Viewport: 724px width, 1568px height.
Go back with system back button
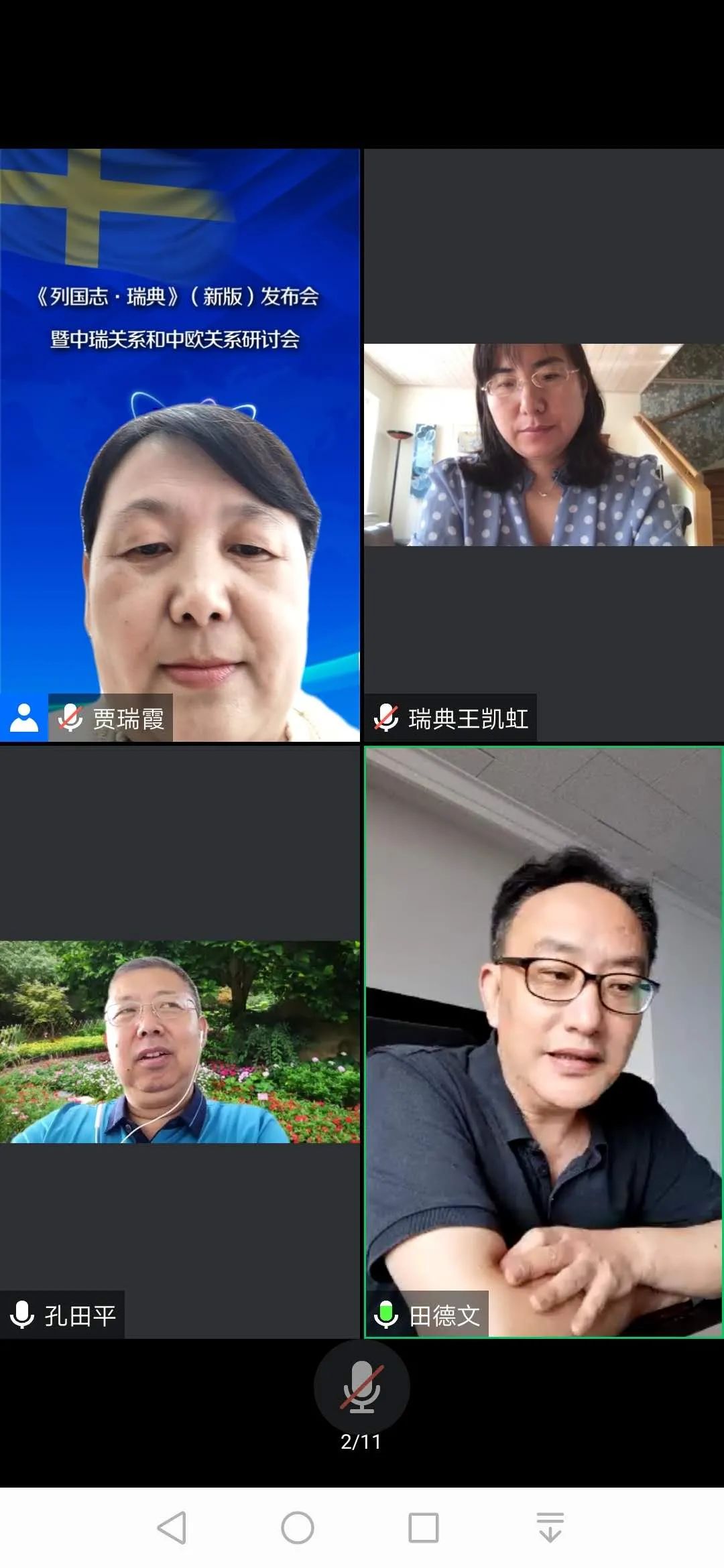pos(172,1528)
